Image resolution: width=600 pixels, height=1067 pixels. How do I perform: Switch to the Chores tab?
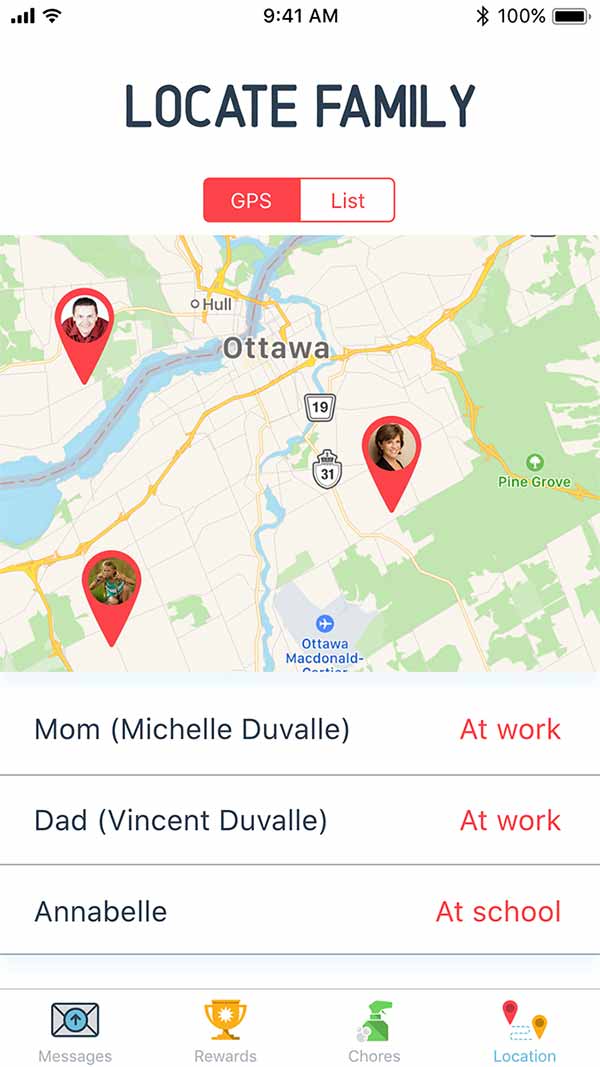[x=374, y=1031]
